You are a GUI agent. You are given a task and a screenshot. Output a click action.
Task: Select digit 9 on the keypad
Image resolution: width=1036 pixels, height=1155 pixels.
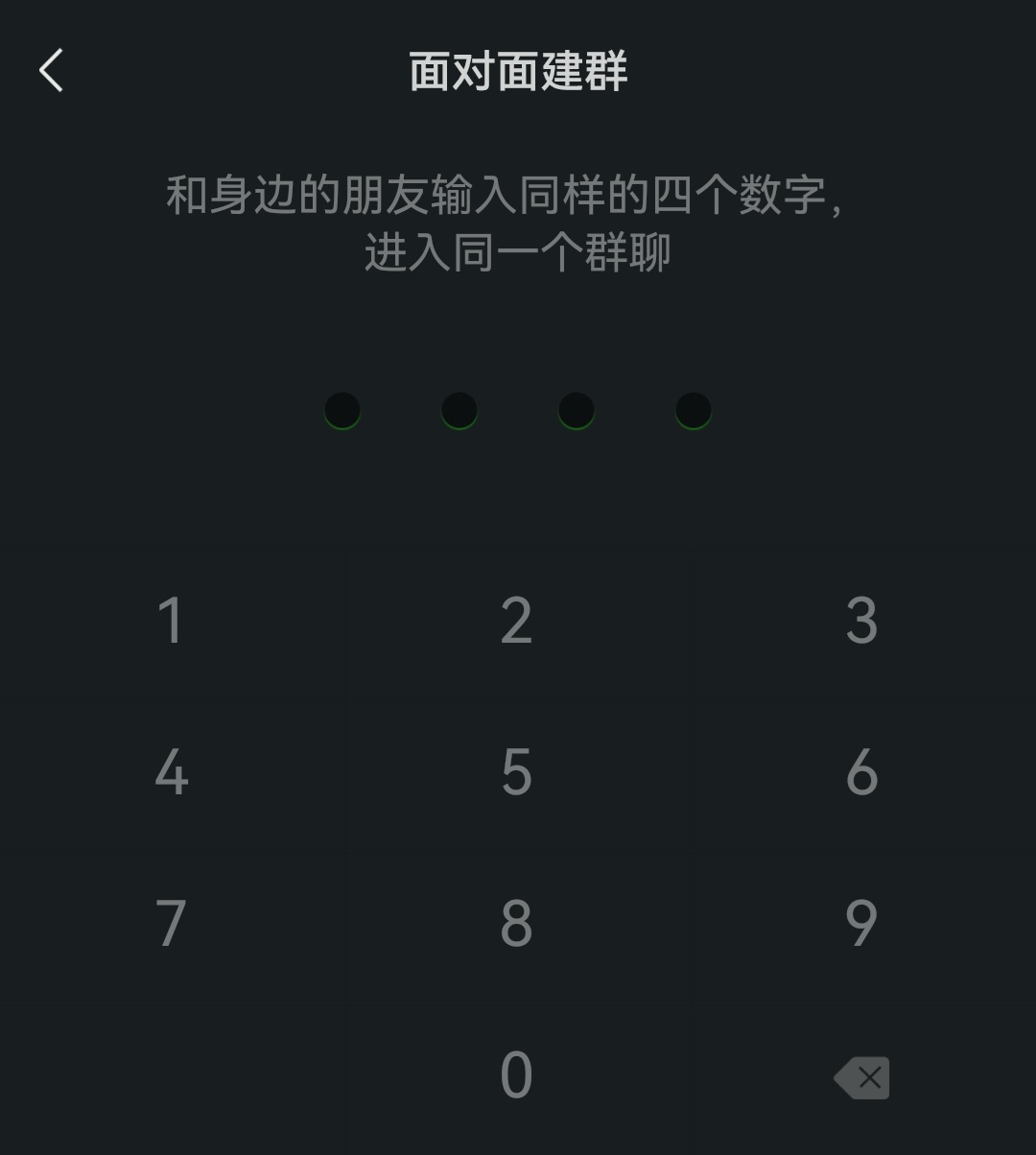(861, 924)
